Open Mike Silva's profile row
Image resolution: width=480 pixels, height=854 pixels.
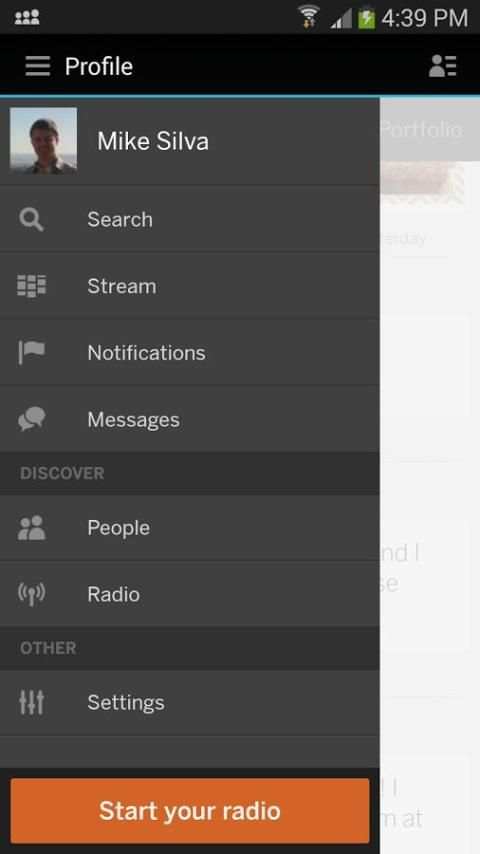pyautogui.click(x=190, y=141)
